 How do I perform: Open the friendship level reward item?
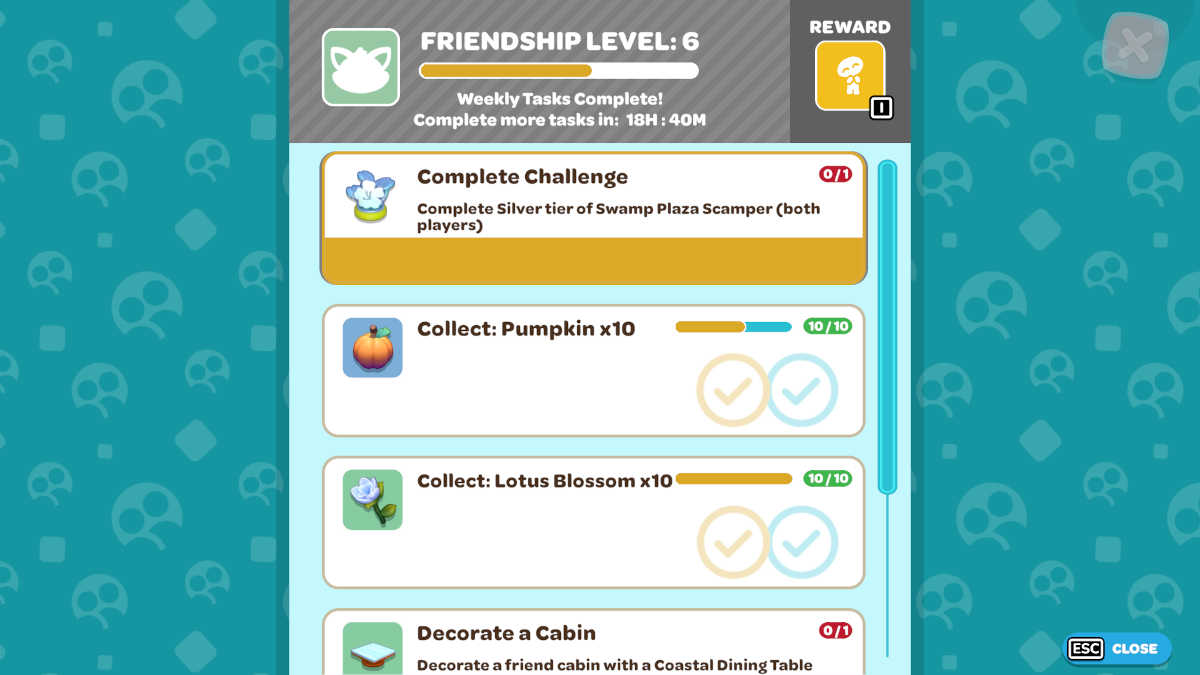tap(850, 76)
